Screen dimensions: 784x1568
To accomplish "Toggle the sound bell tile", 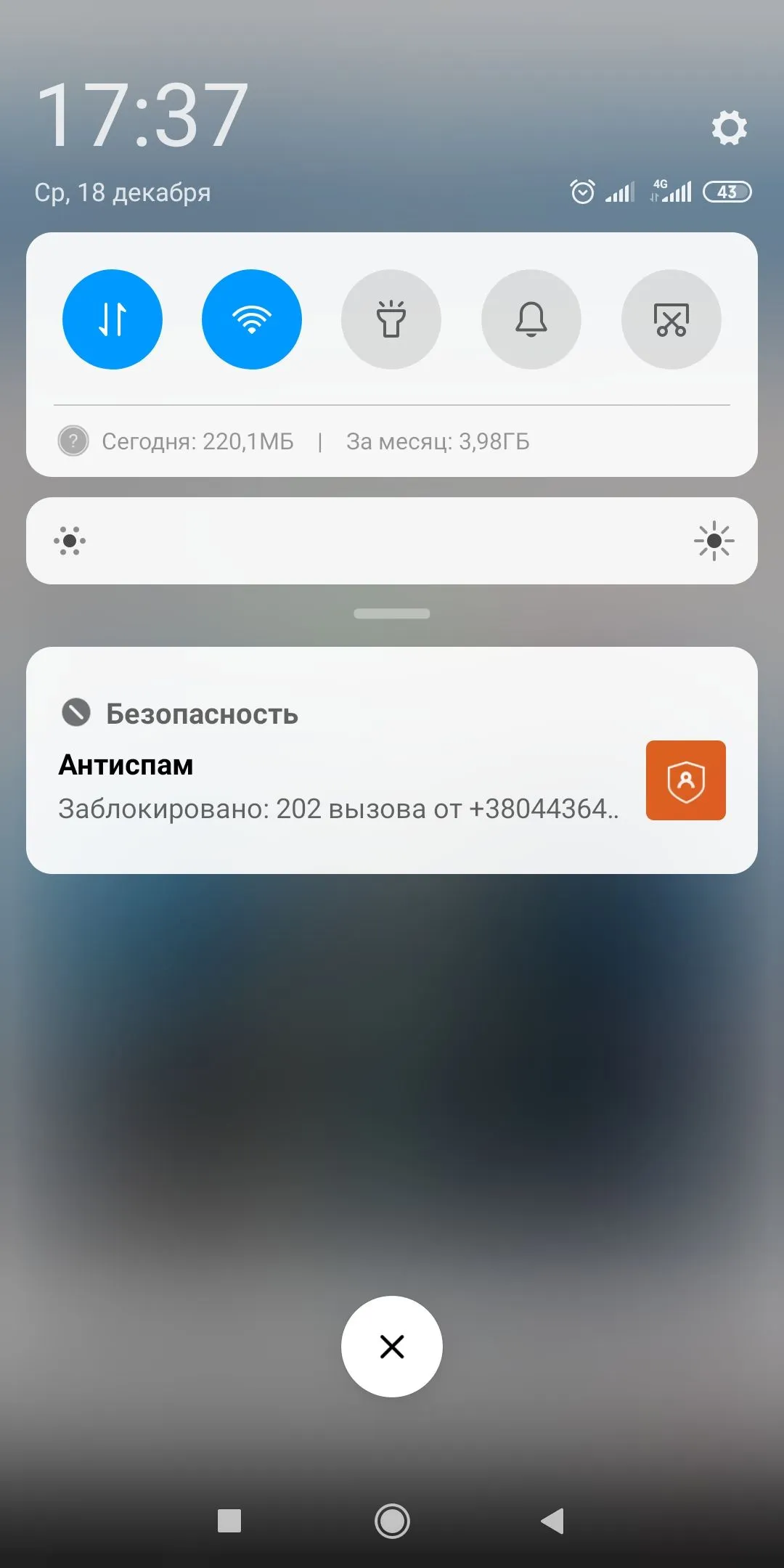I will pos(531,319).
